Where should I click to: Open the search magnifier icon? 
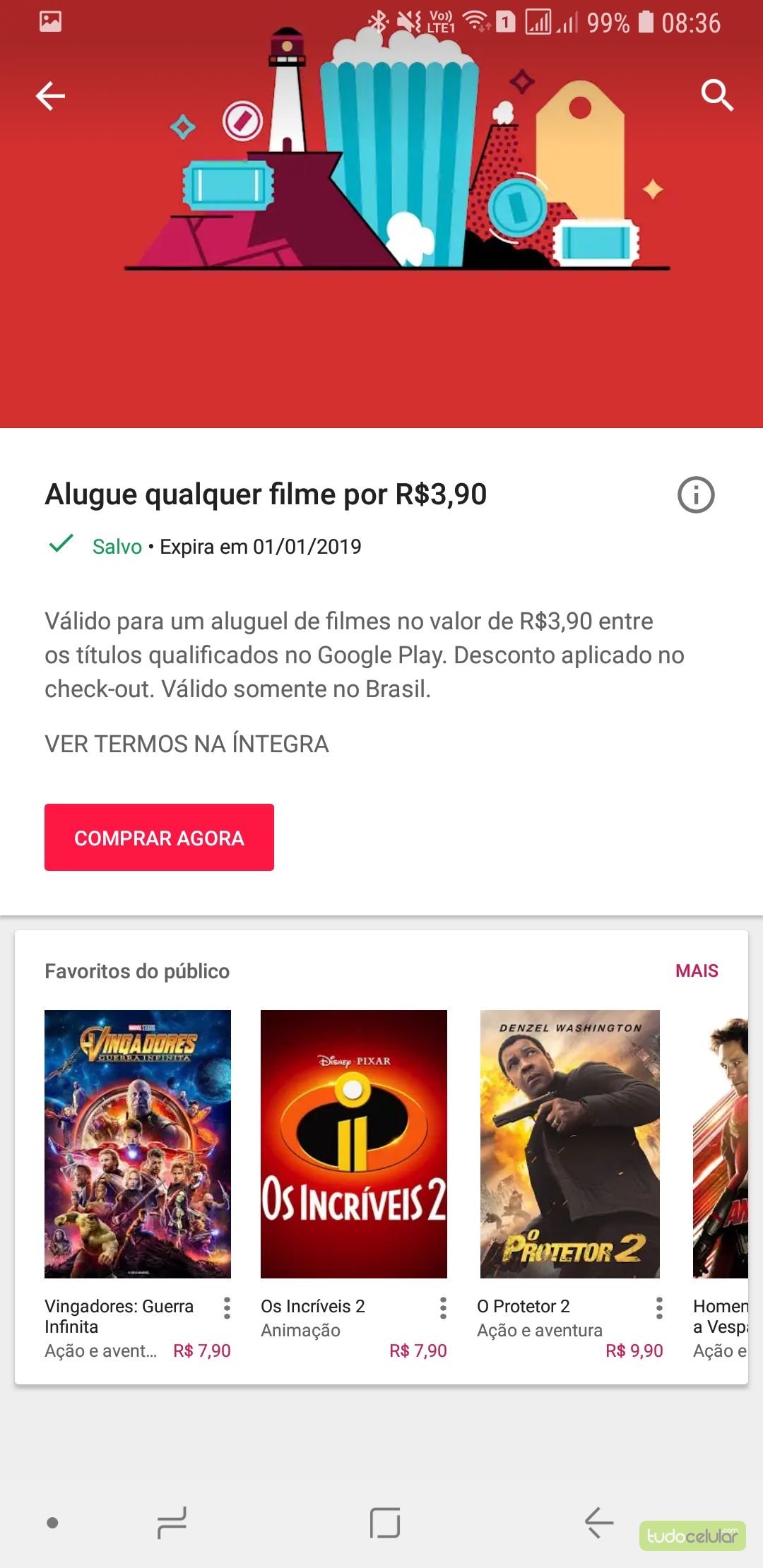tap(717, 95)
